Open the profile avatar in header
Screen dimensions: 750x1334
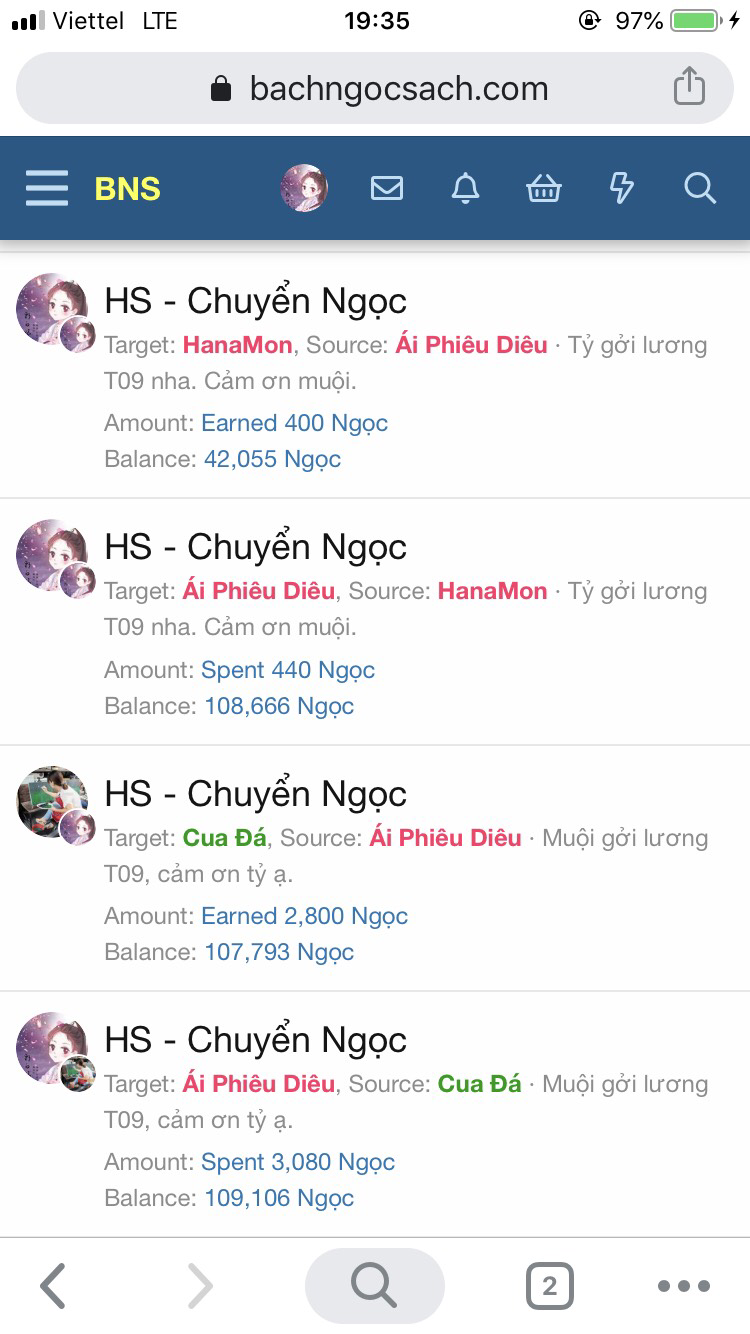304,188
